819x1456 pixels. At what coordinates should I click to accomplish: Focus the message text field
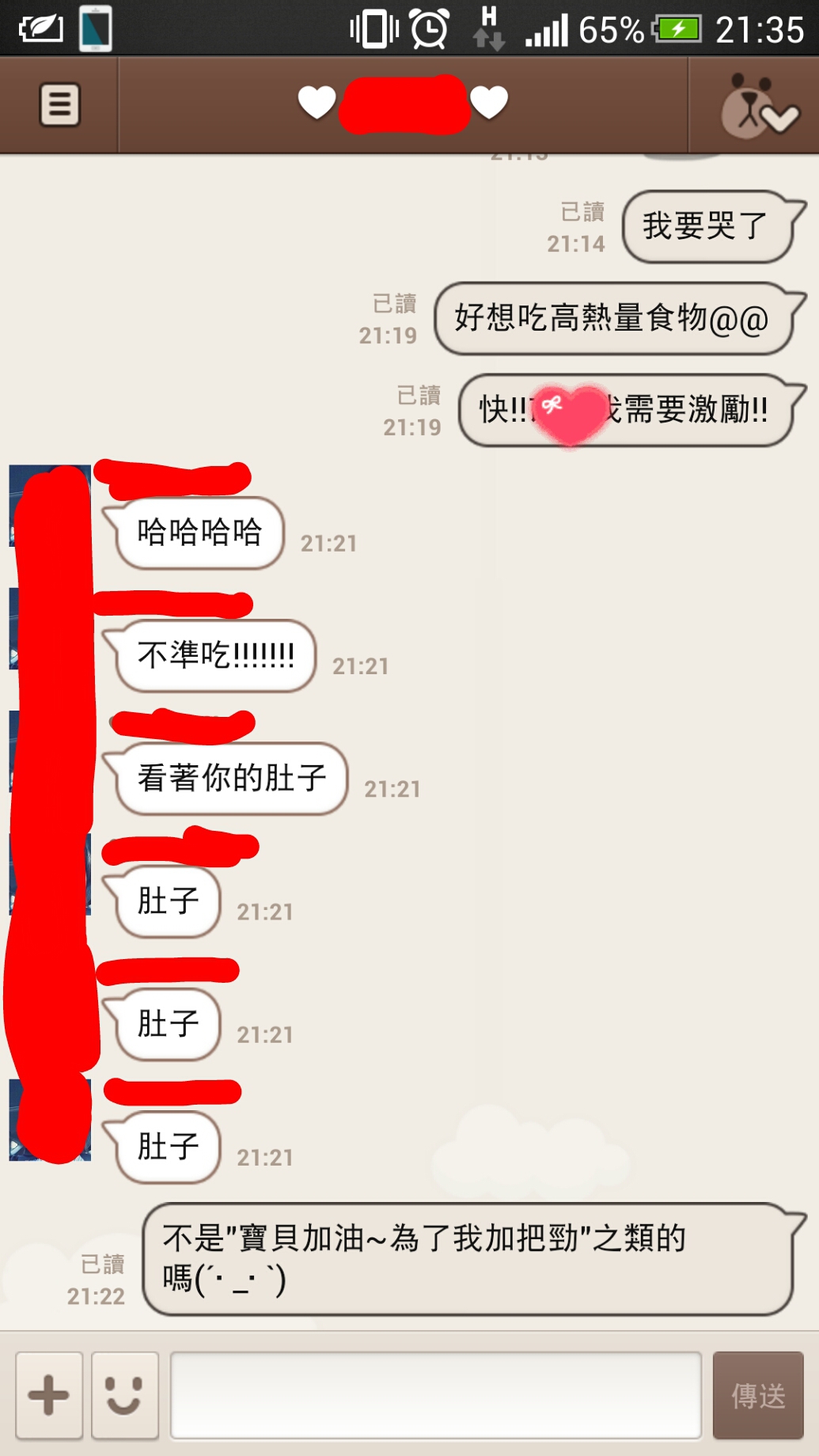(436, 1395)
